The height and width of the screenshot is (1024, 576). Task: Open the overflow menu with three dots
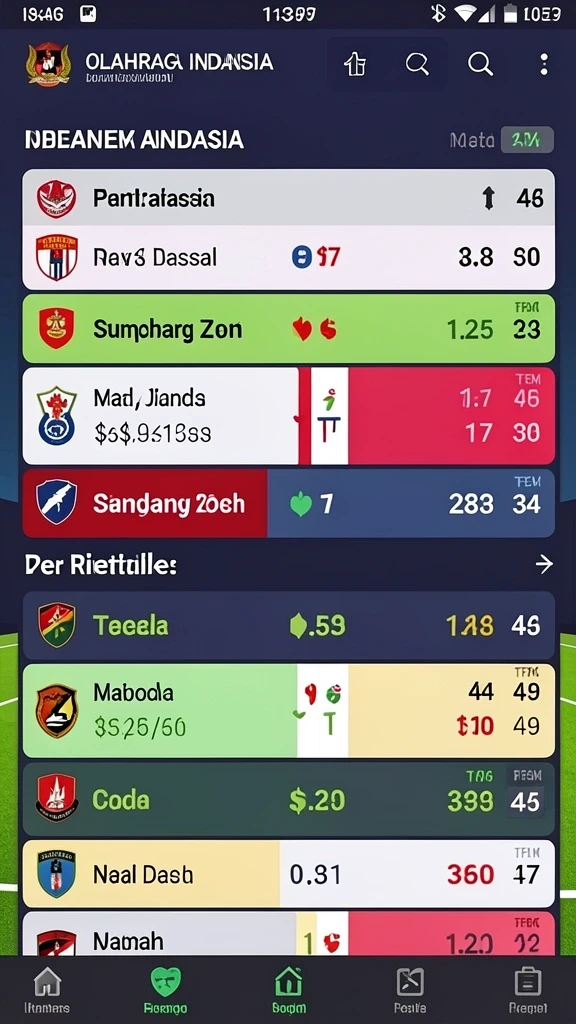543,64
